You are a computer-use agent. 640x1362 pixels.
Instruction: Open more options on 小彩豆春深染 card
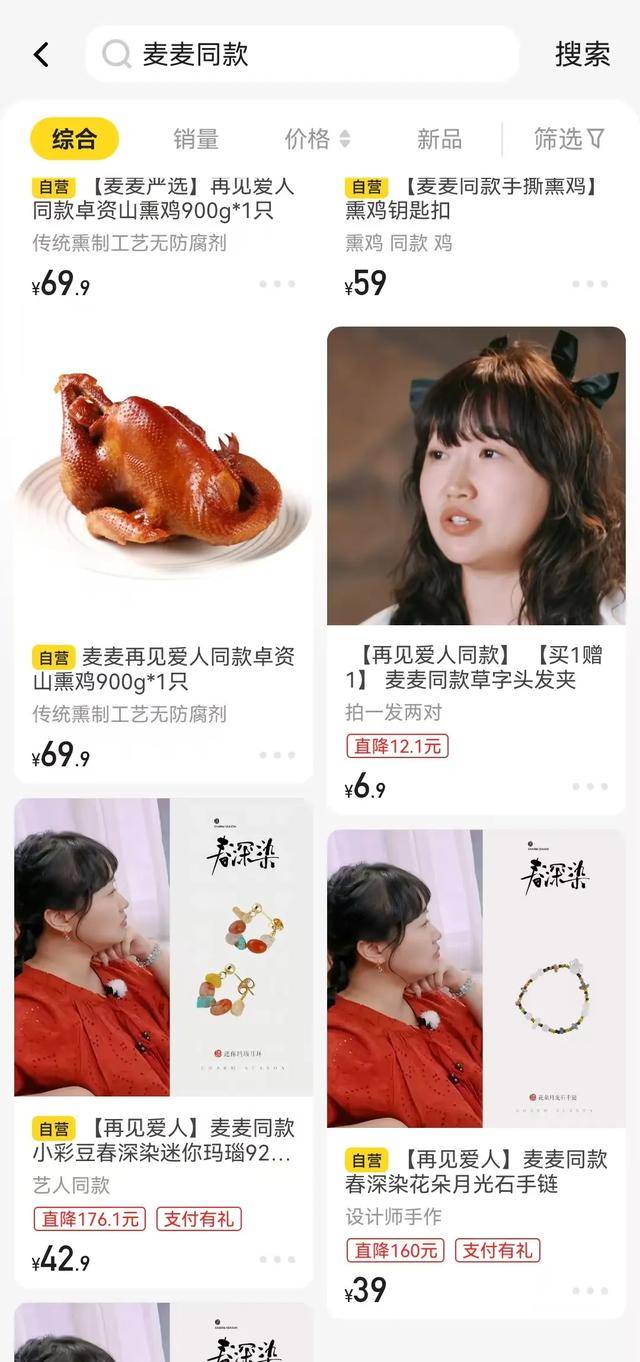277,1260
